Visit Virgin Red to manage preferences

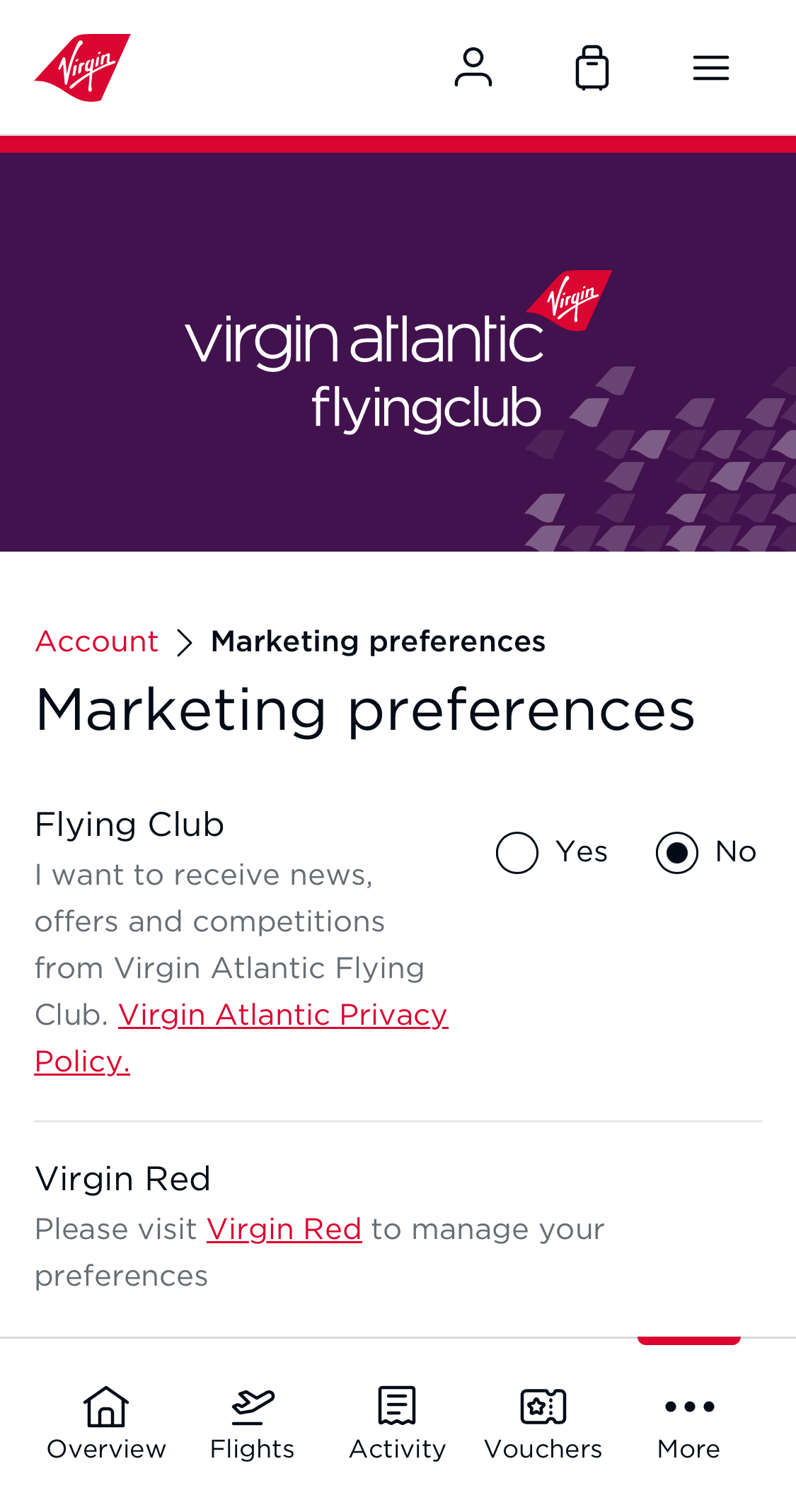(x=284, y=1229)
